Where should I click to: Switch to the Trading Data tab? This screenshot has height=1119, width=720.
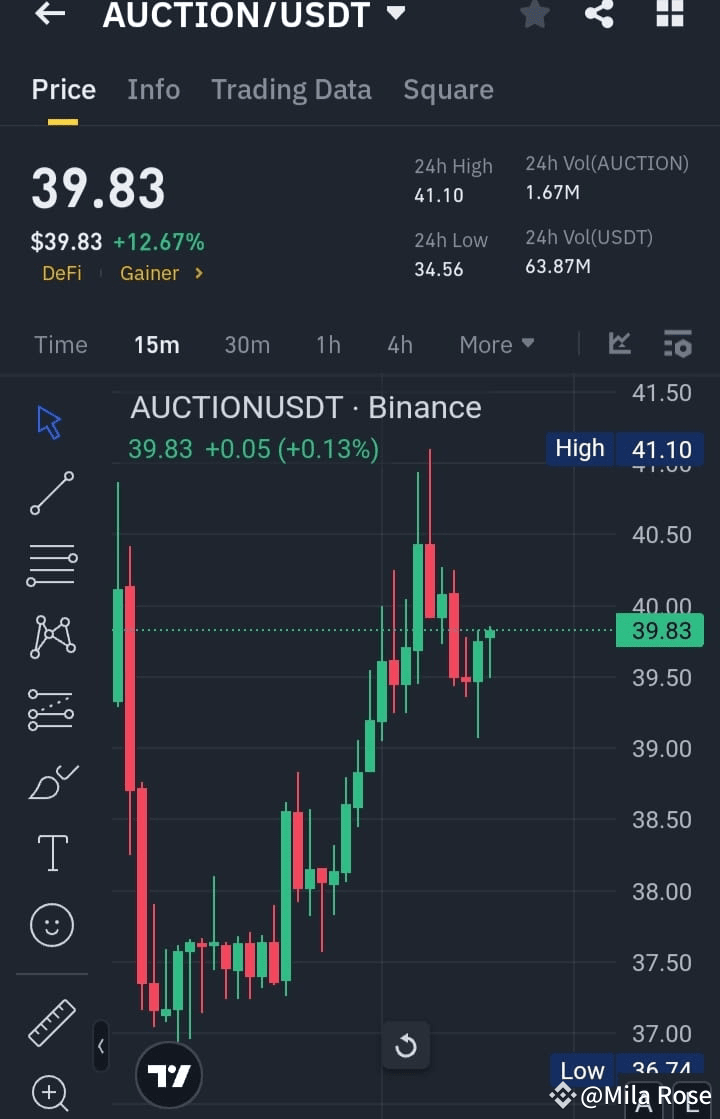coord(291,89)
